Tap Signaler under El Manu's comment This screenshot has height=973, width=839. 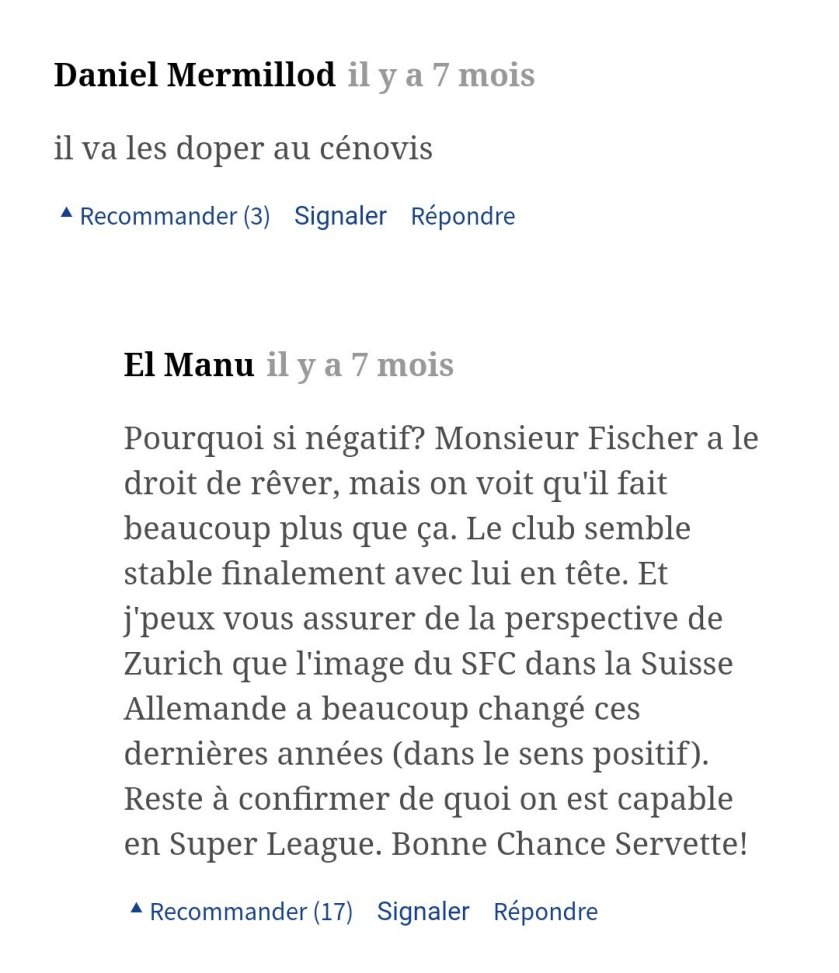coord(423,912)
